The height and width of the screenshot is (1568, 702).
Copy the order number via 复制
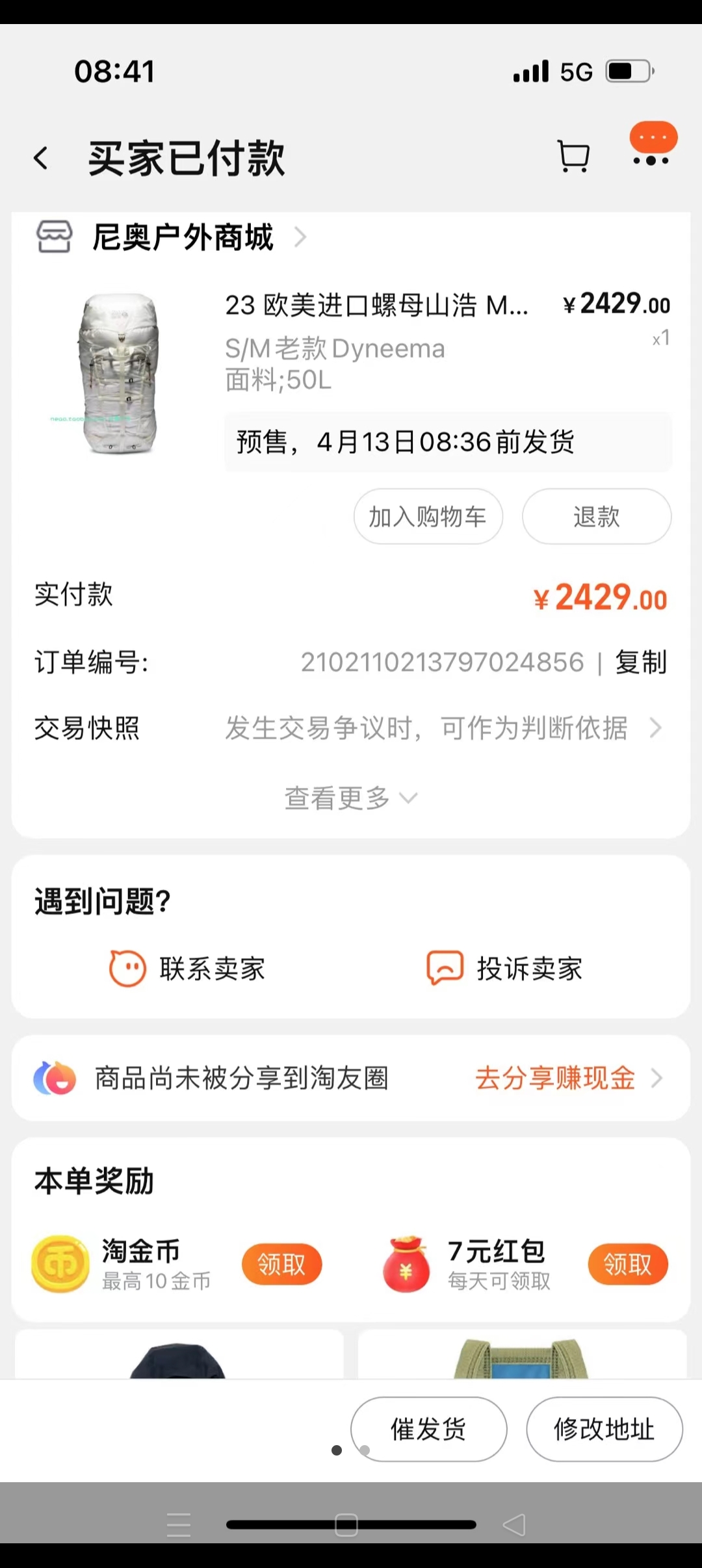click(641, 662)
